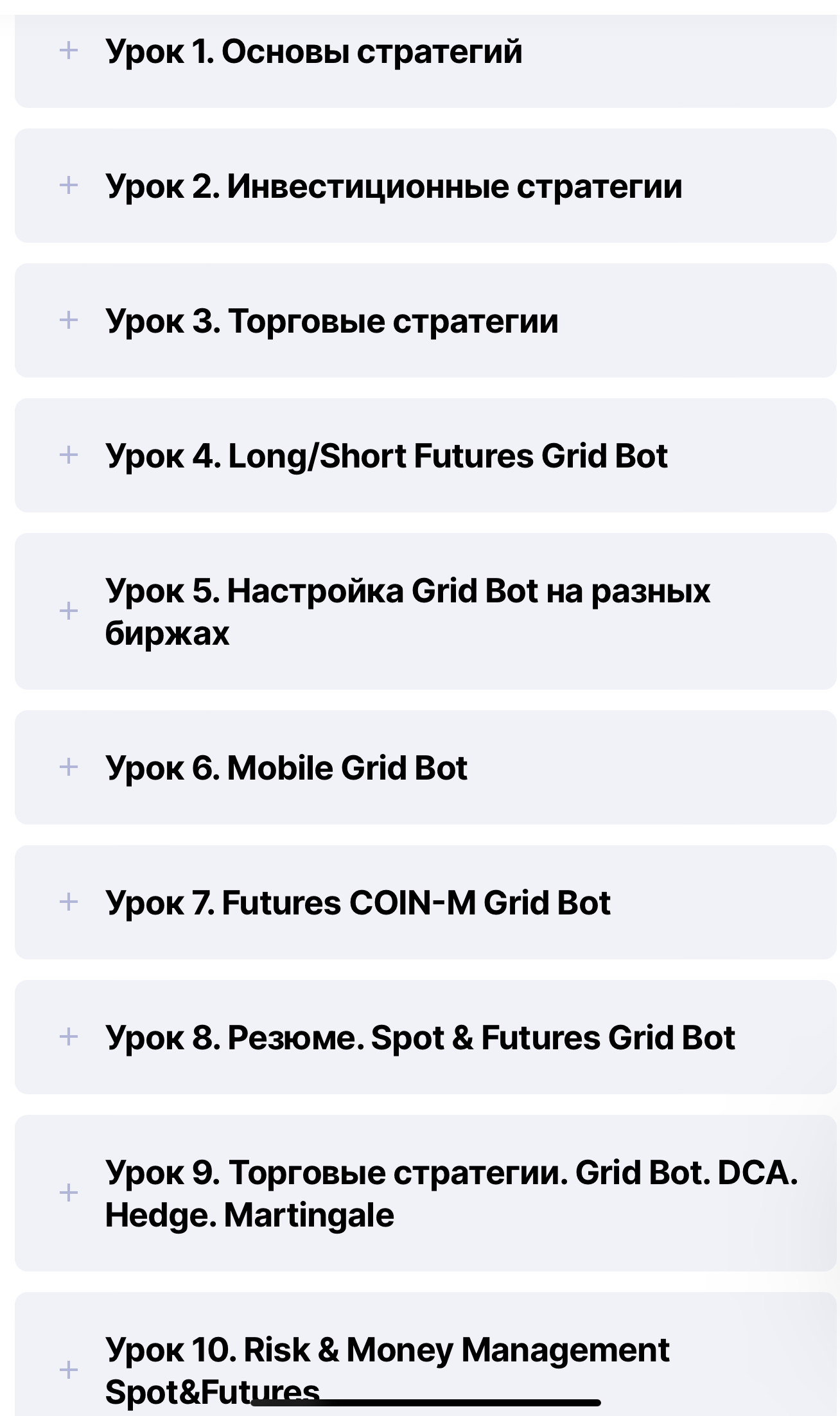The width and height of the screenshot is (840, 1416).
Task: Expand Урок 6. Mobile Grid Bot
Action: click(286, 768)
